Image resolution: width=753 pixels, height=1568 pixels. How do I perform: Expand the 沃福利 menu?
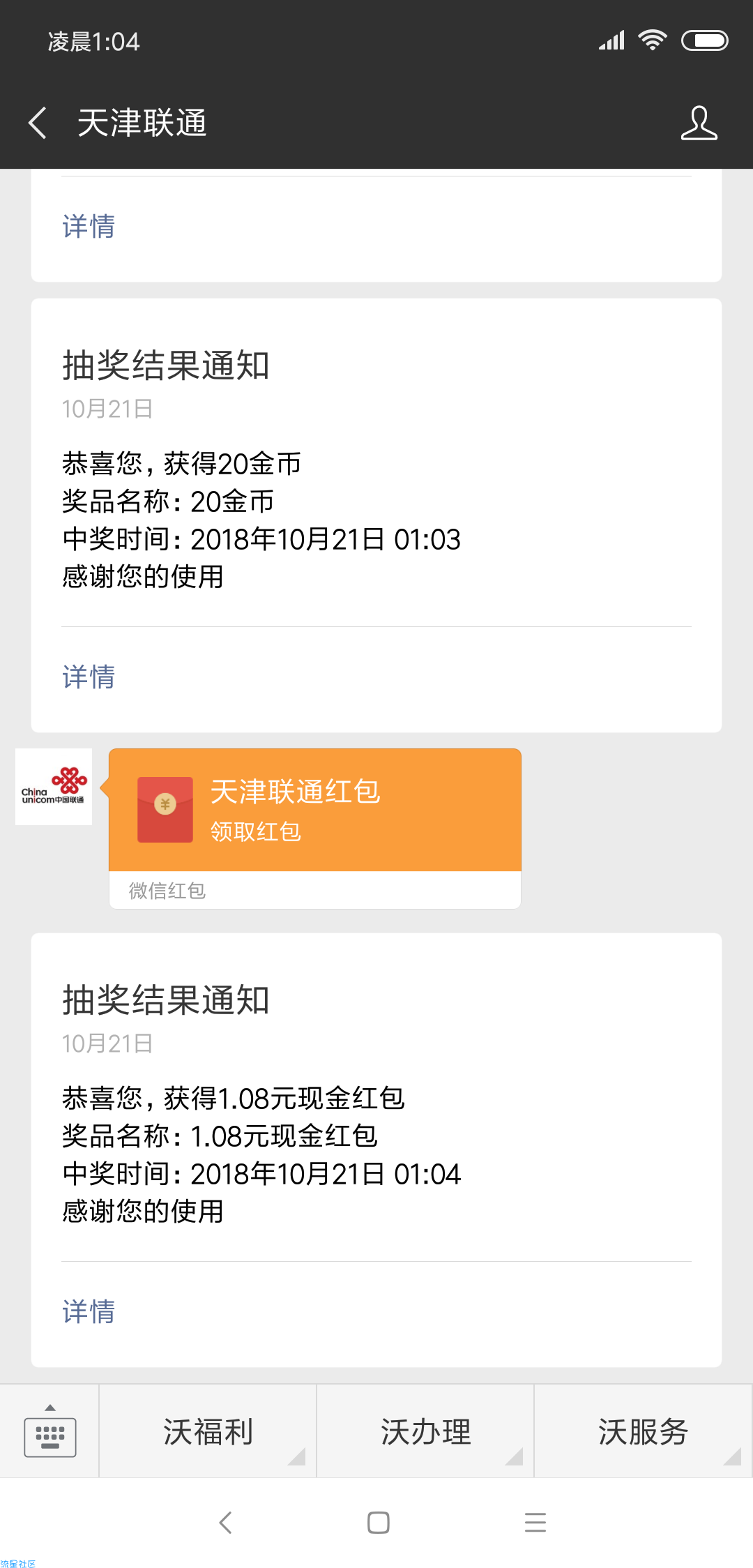click(208, 1431)
